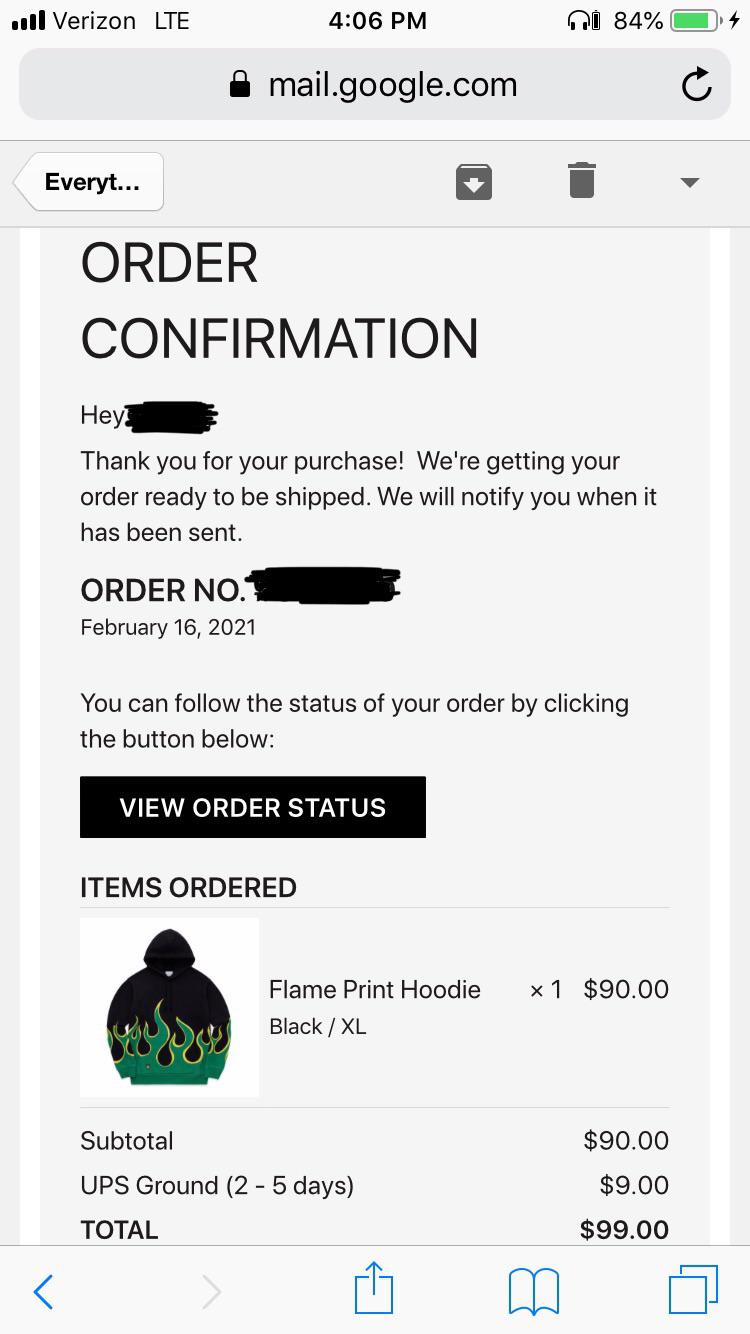750x1334 pixels.
Task: Delete this email with the trash icon
Action: point(581,181)
